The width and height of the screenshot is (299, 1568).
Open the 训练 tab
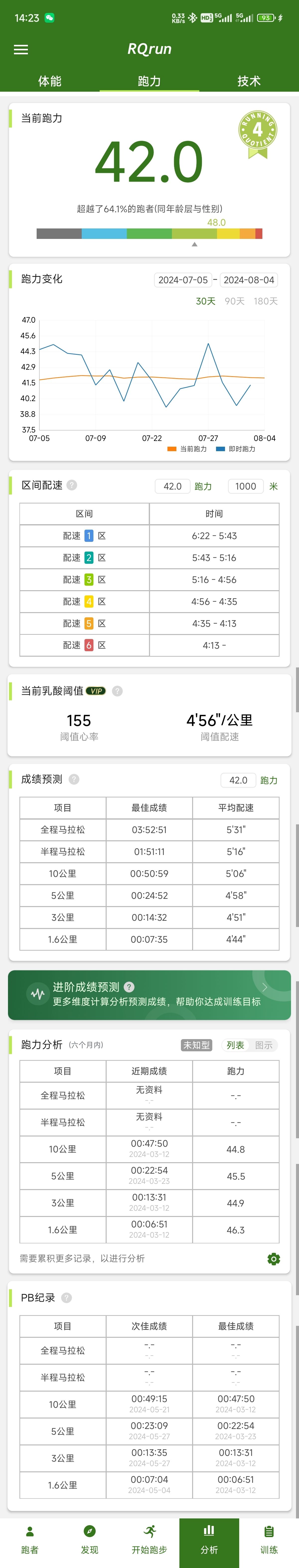pos(269,1539)
